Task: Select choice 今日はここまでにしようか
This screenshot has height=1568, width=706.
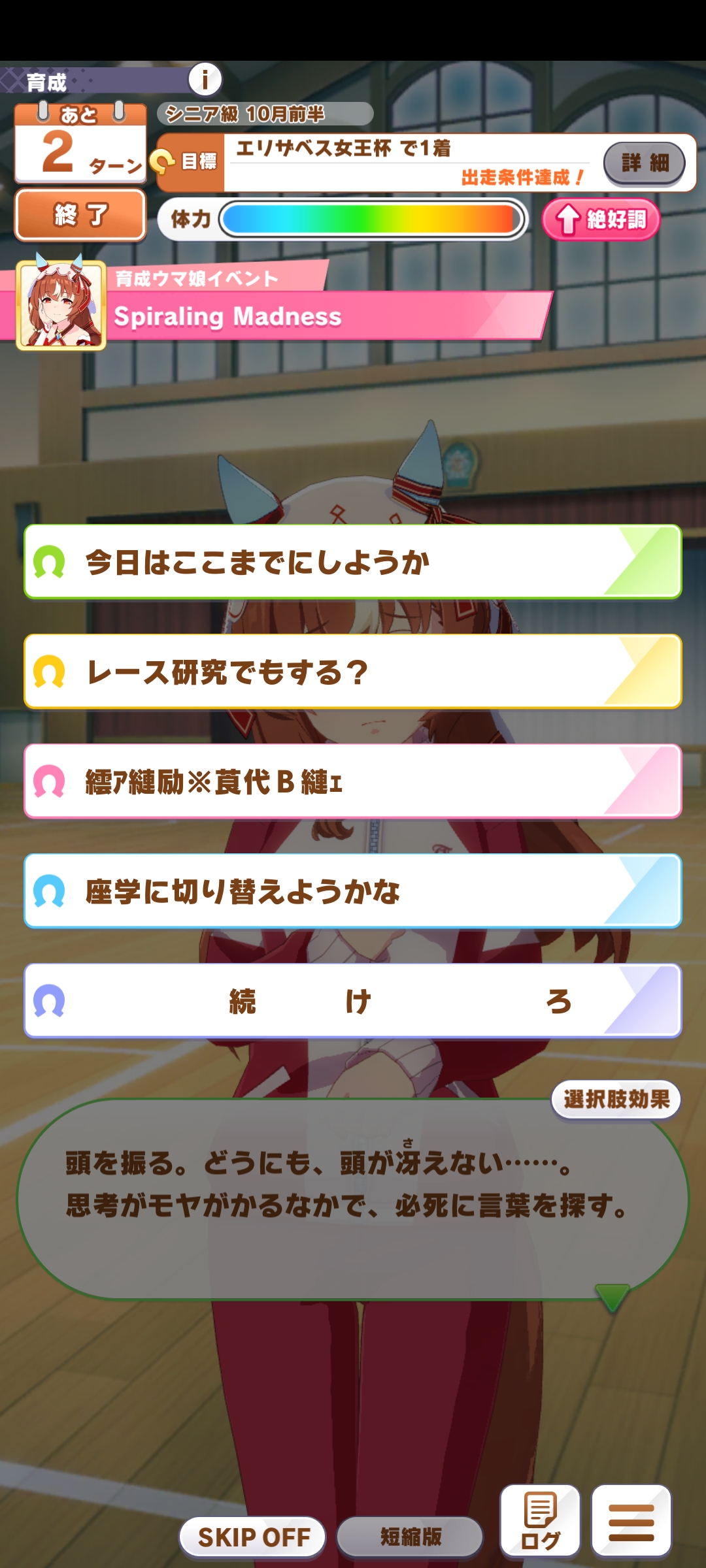Action: (x=353, y=562)
